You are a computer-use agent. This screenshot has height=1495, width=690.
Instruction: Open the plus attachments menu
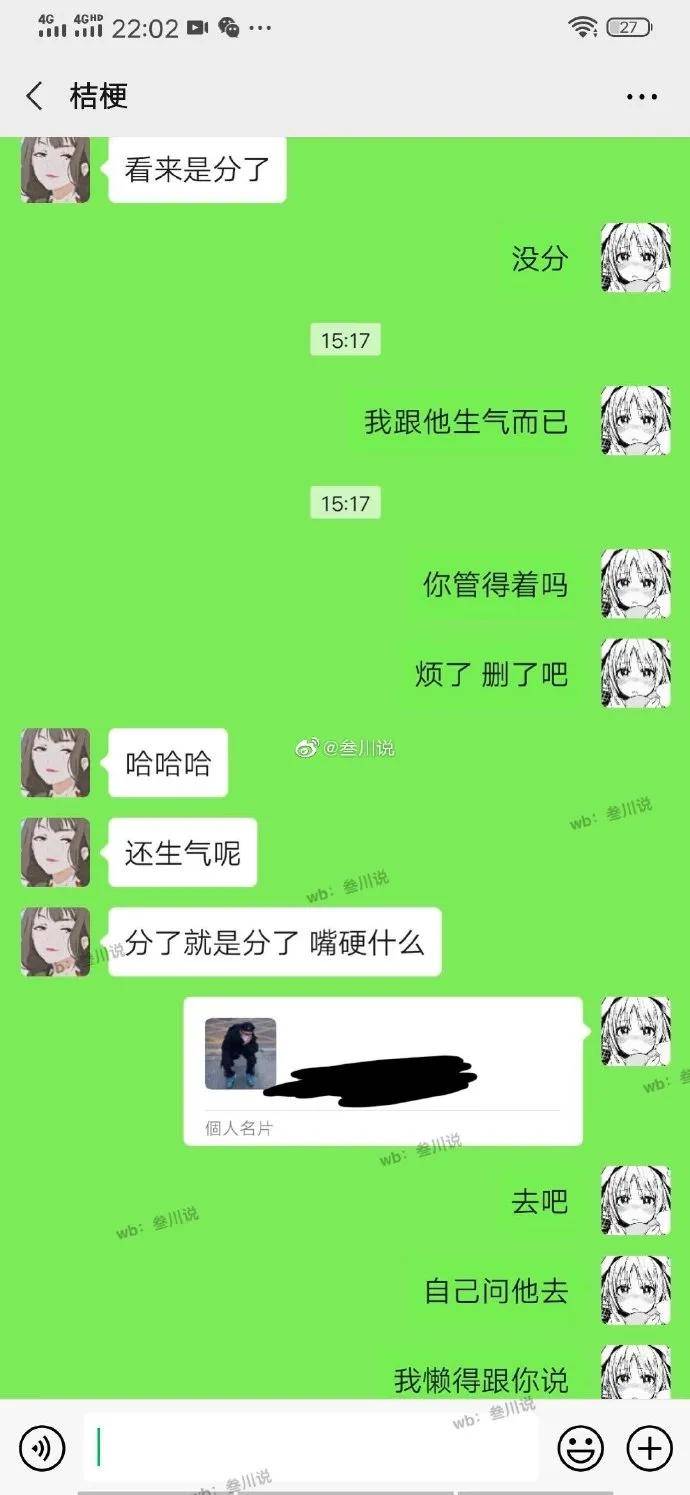[649, 1448]
